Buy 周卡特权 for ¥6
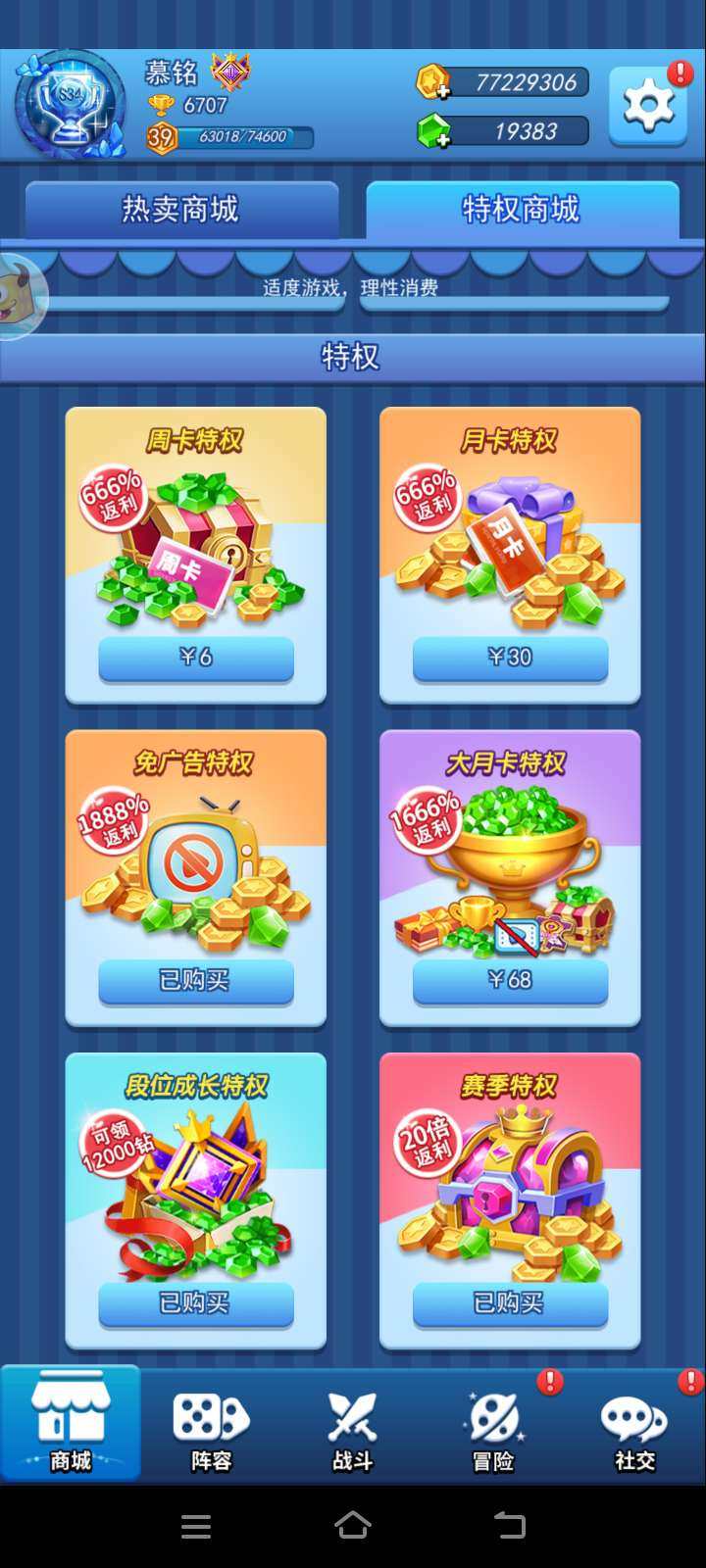The width and height of the screenshot is (706, 1568). pyautogui.click(x=196, y=658)
